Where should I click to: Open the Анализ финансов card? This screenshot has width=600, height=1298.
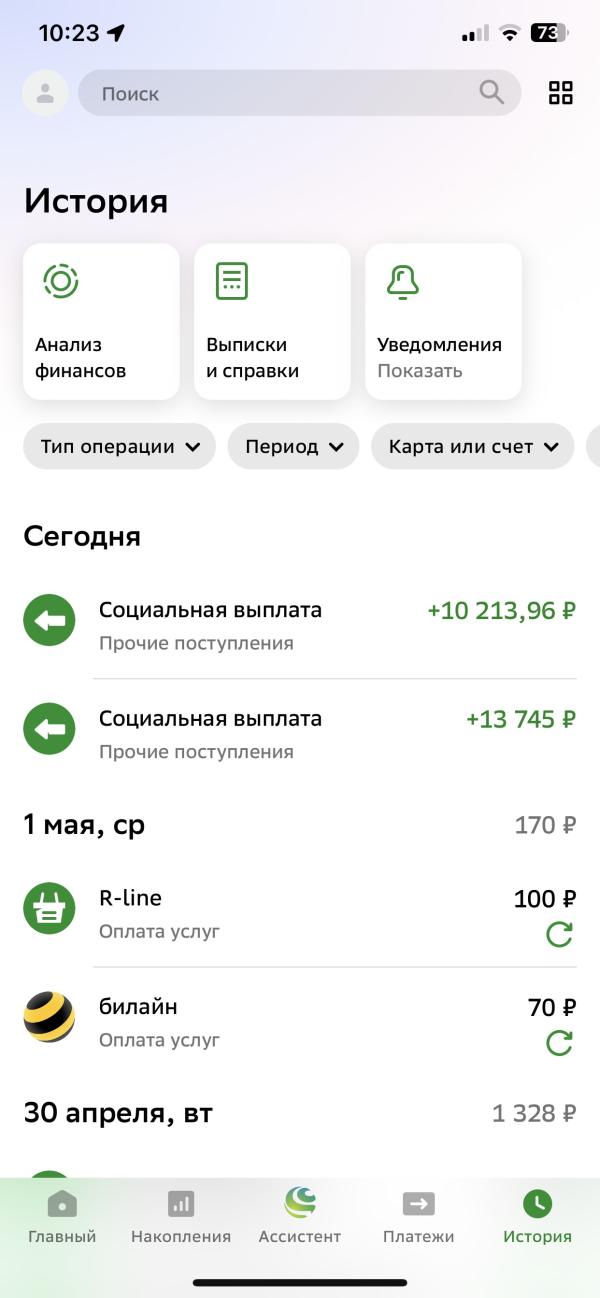pos(101,321)
